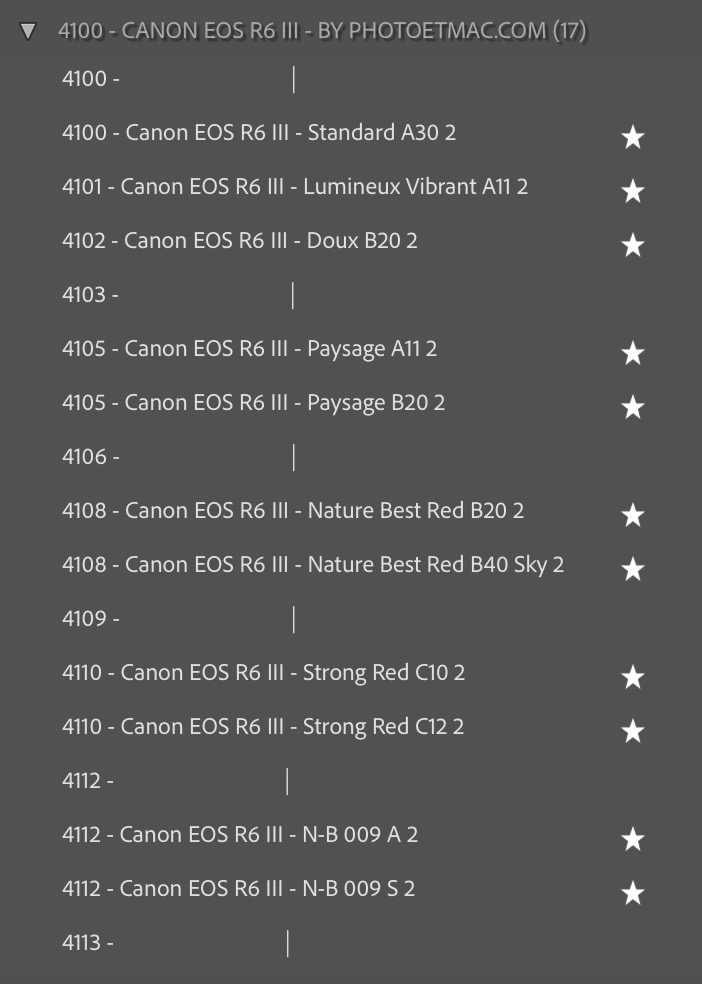
Task: Apply the Standard A30 2 preset
Action: coord(259,133)
